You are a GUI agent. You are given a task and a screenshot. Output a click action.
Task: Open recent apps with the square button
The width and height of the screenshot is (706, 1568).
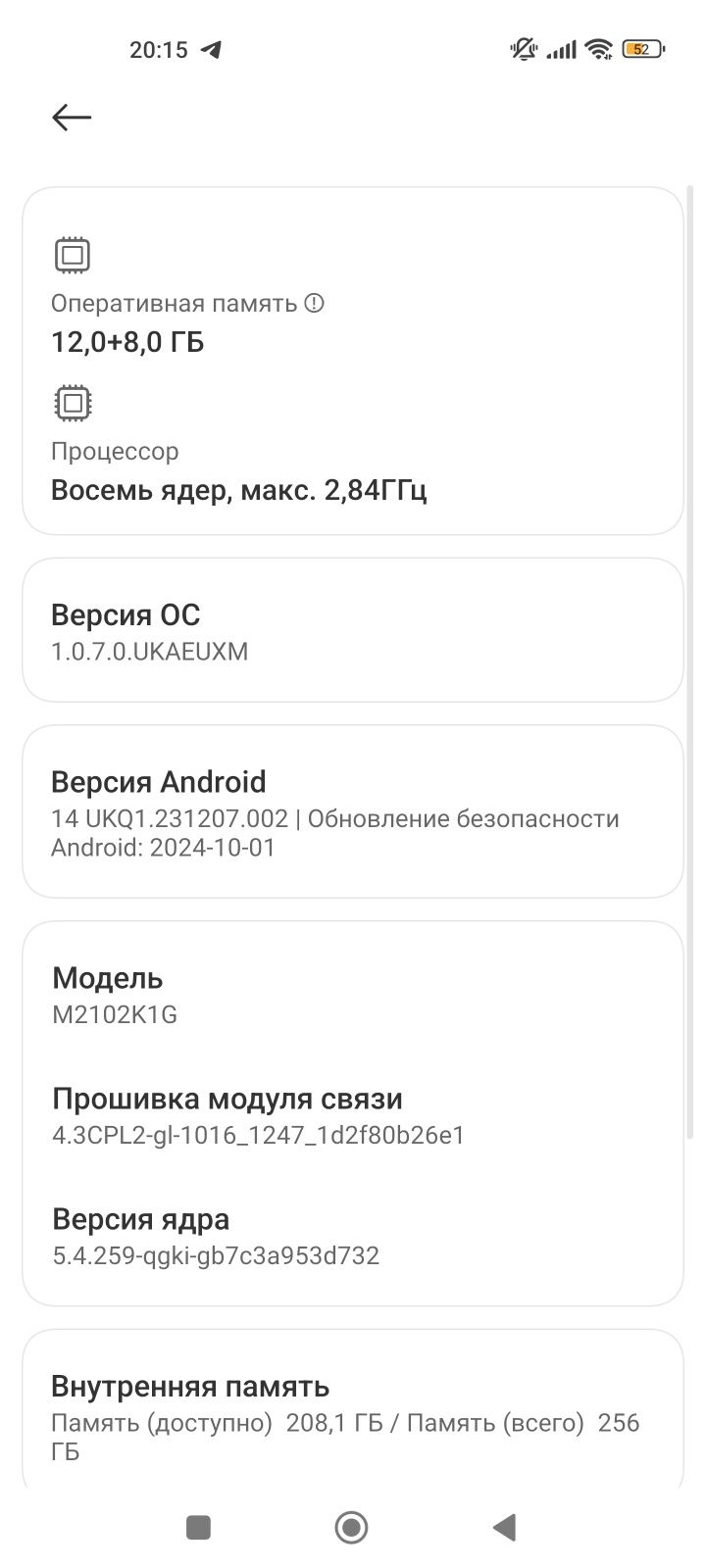coord(199,1527)
